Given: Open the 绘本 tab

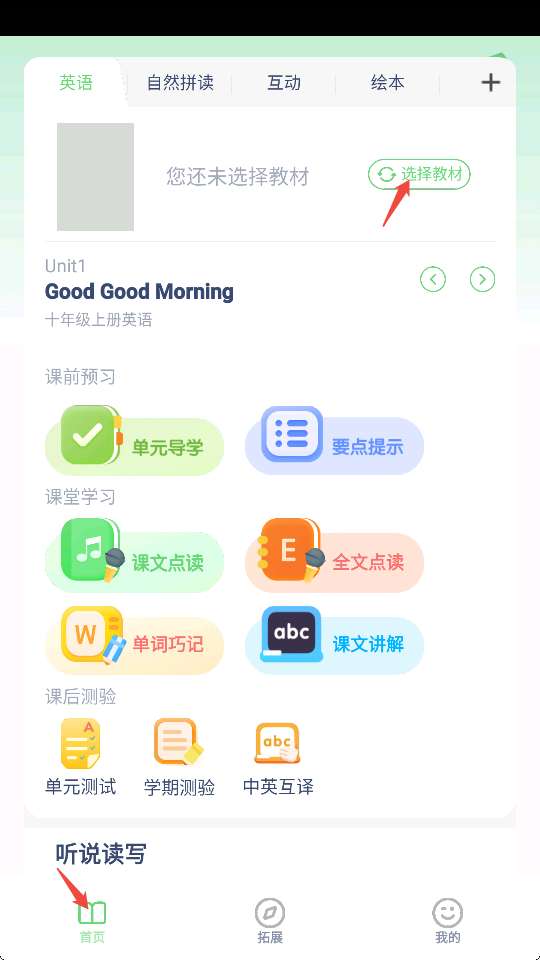Looking at the screenshot, I should (388, 83).
